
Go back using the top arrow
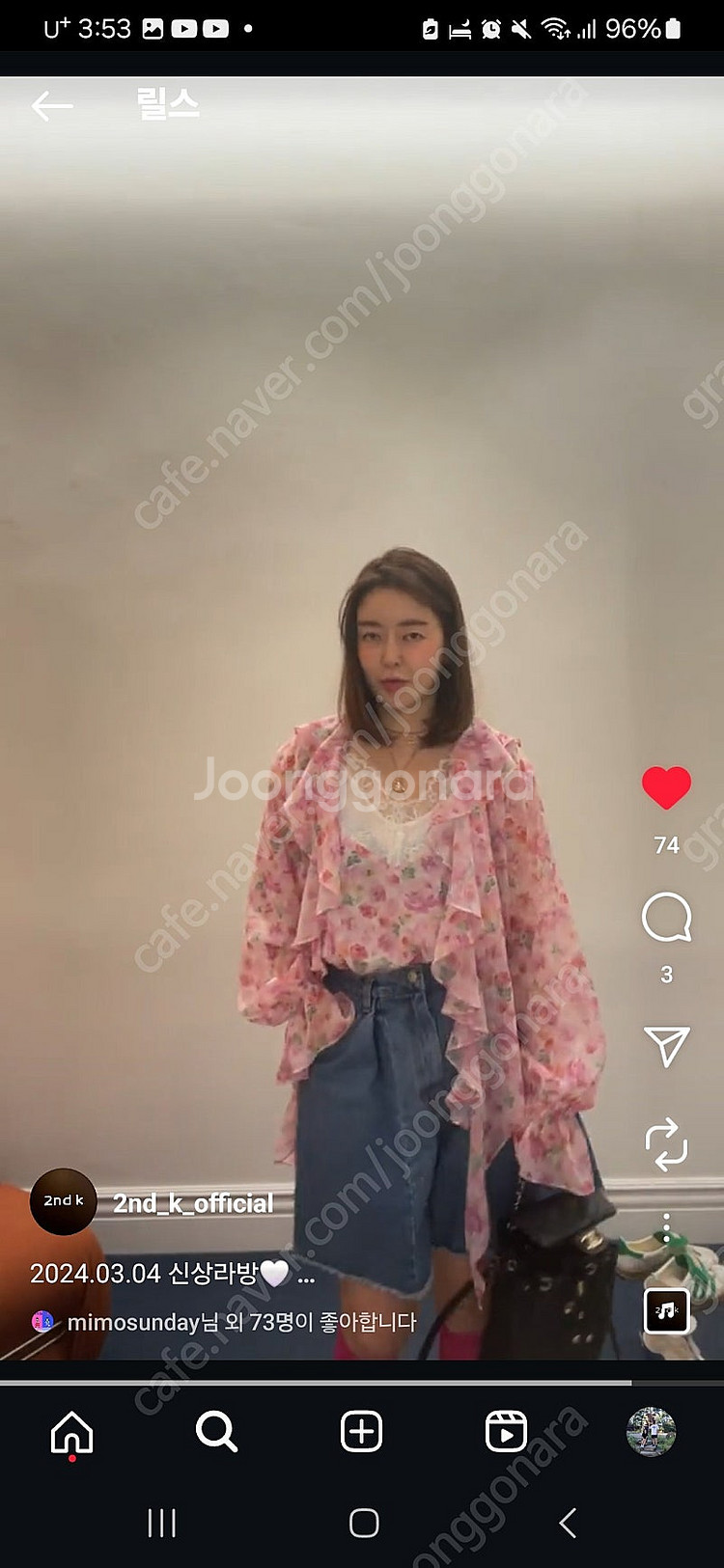tap(52, 105)
